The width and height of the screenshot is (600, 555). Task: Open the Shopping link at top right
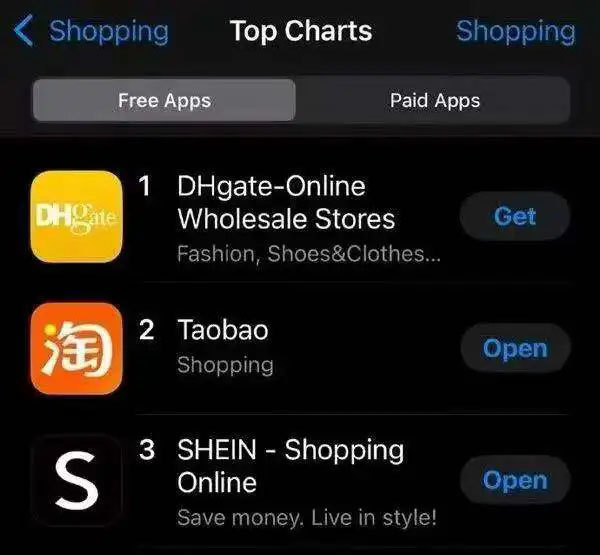515,31
